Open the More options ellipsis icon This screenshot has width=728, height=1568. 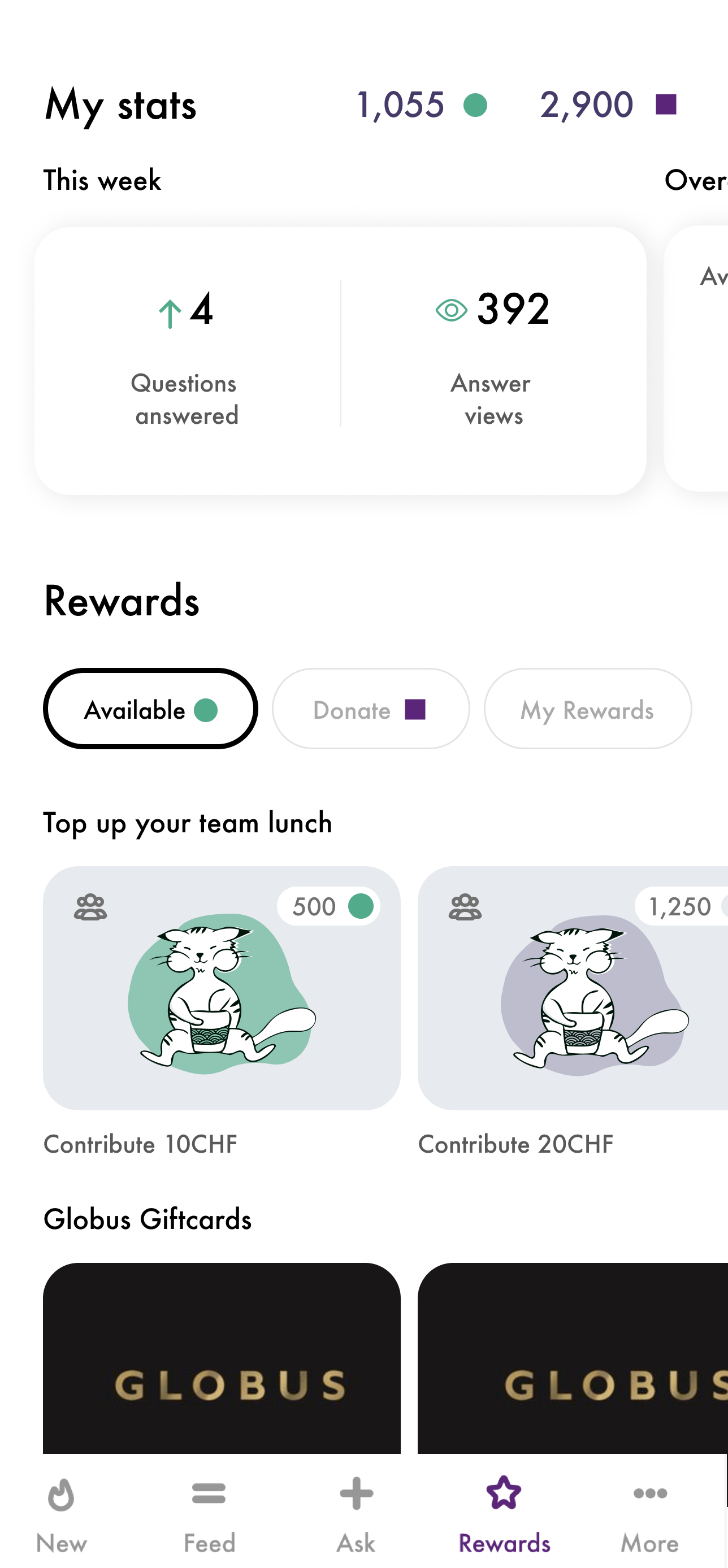tap(649, 1492)
